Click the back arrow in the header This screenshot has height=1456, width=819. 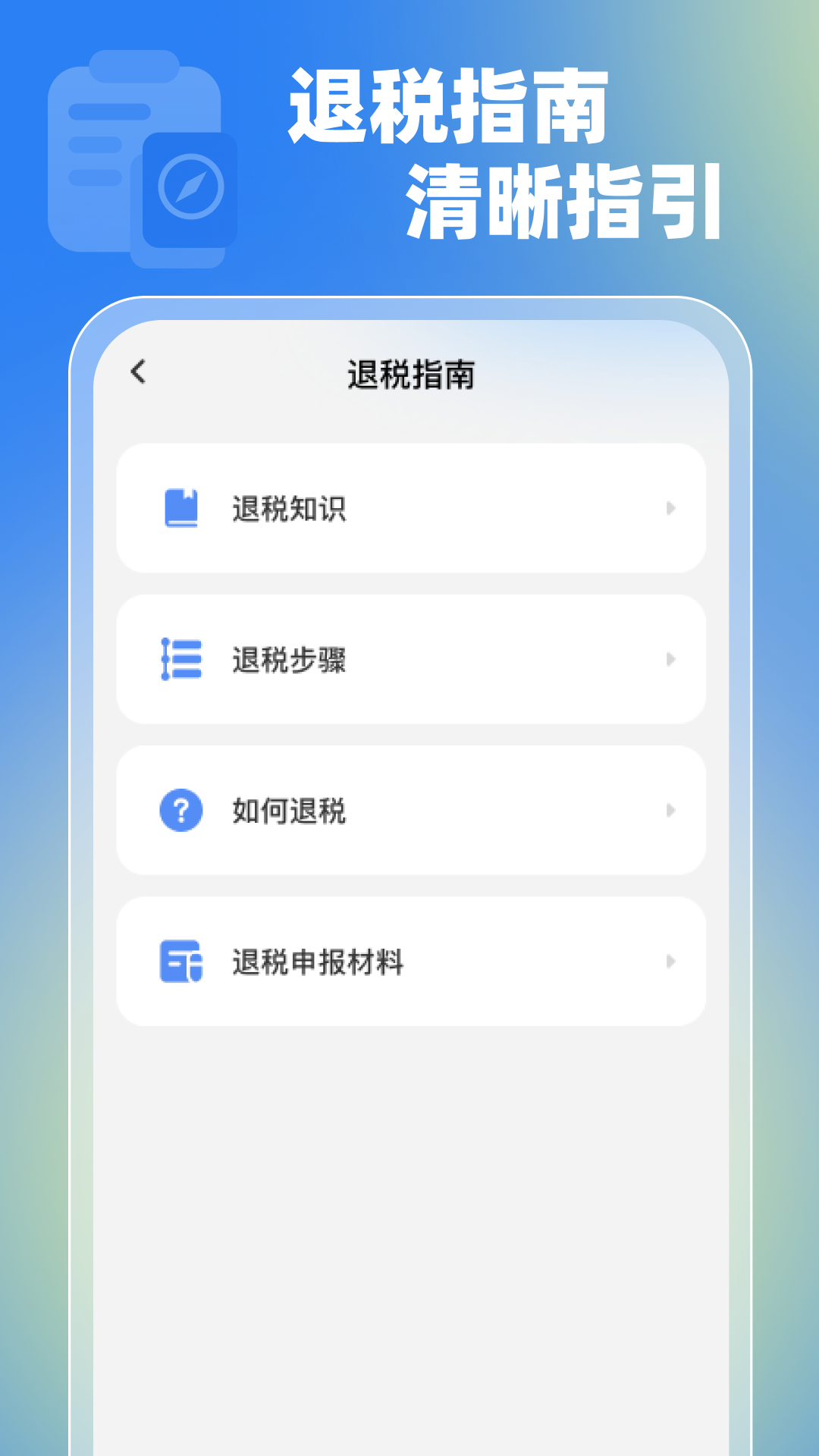pos(137,372)
